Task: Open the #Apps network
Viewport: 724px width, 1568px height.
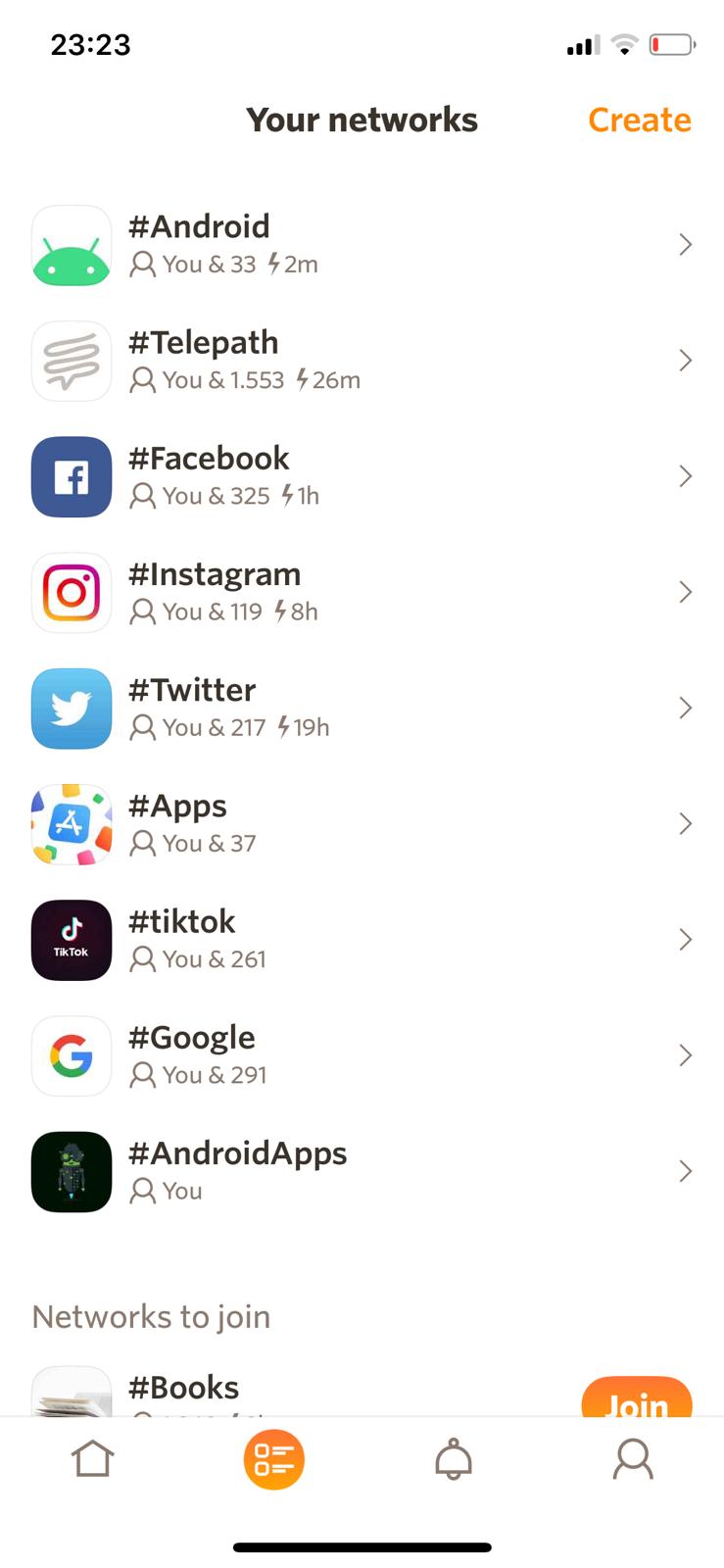Action: [362, 823]
